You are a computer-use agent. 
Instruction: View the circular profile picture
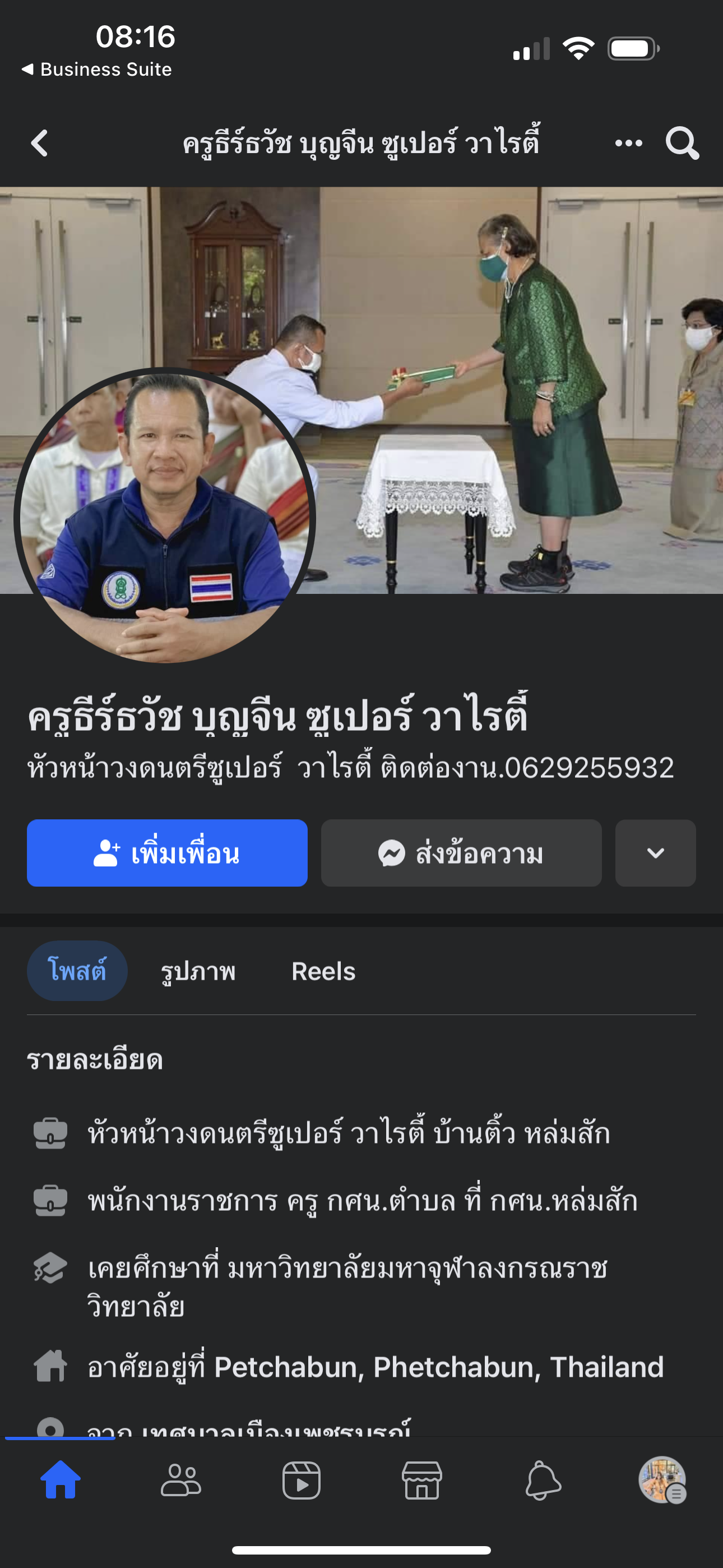pyautogui.click(x=164, y=518)
